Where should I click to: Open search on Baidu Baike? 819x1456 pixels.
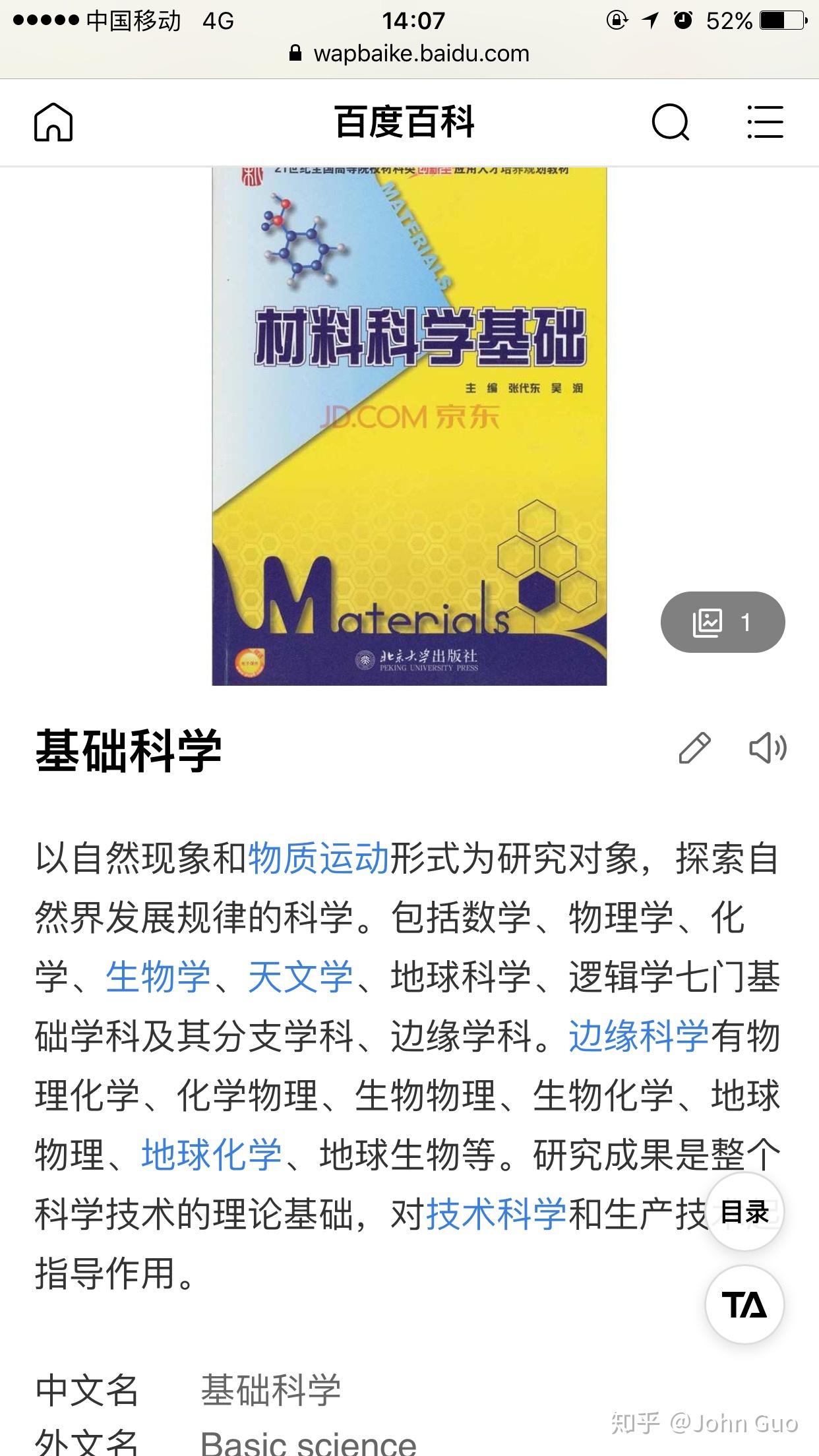(671, 123)
